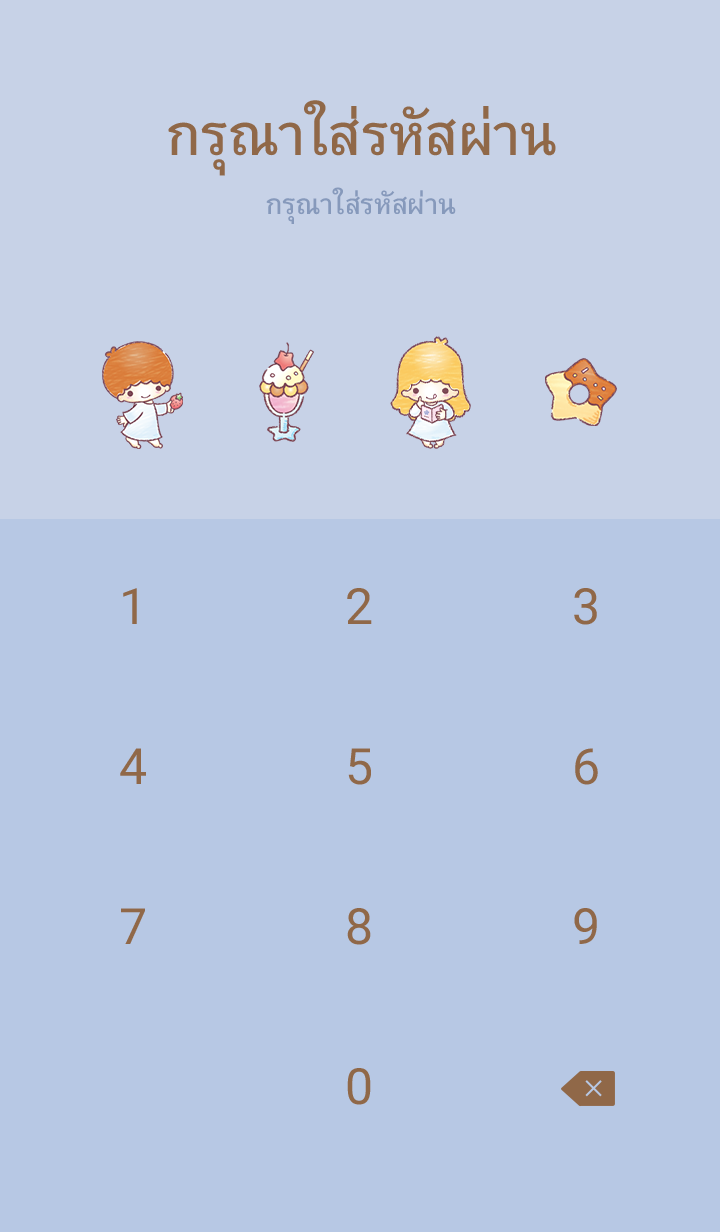This screenshot has height=1232, width=720.
Task: Delete the last entered digit with backspace
Action: point(588,1088)
